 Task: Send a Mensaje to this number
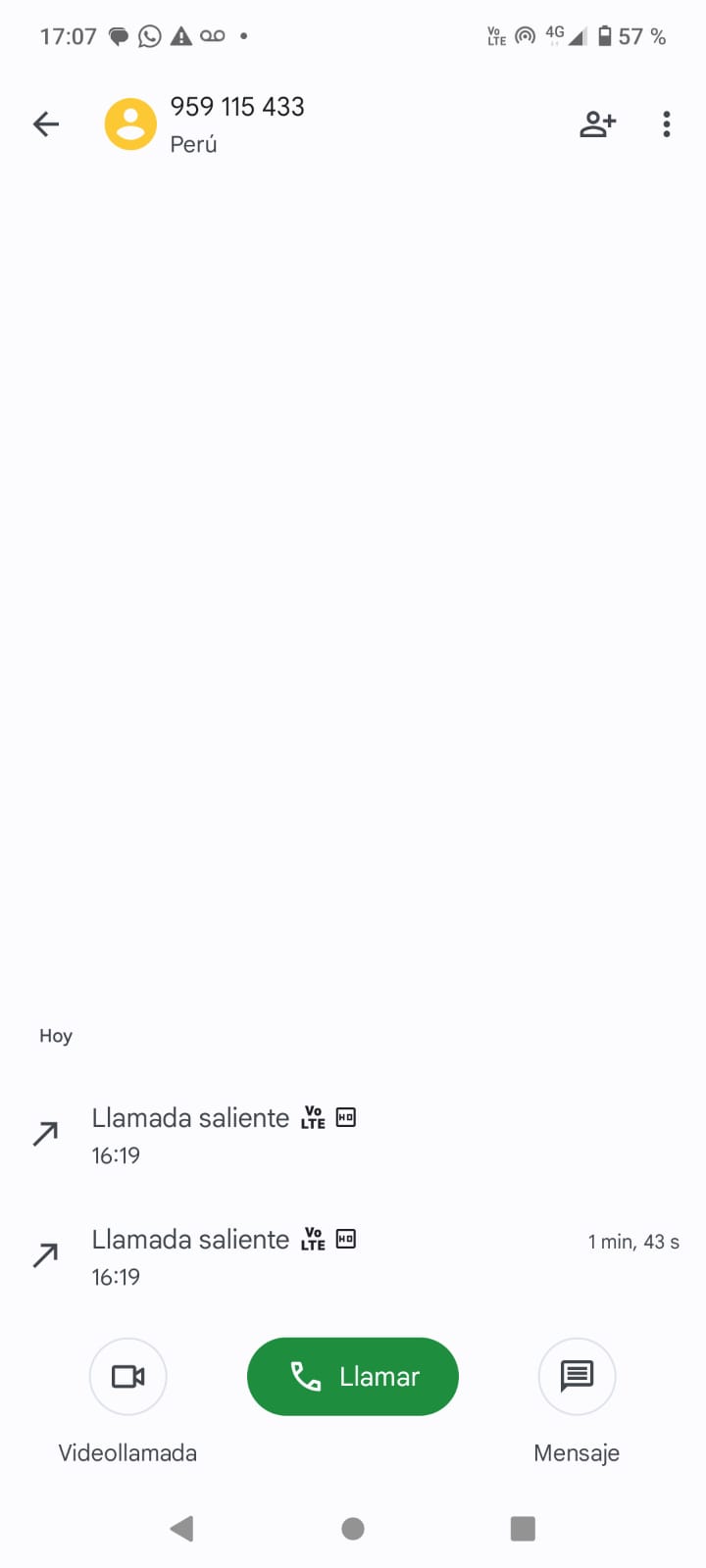[577, 1376]
